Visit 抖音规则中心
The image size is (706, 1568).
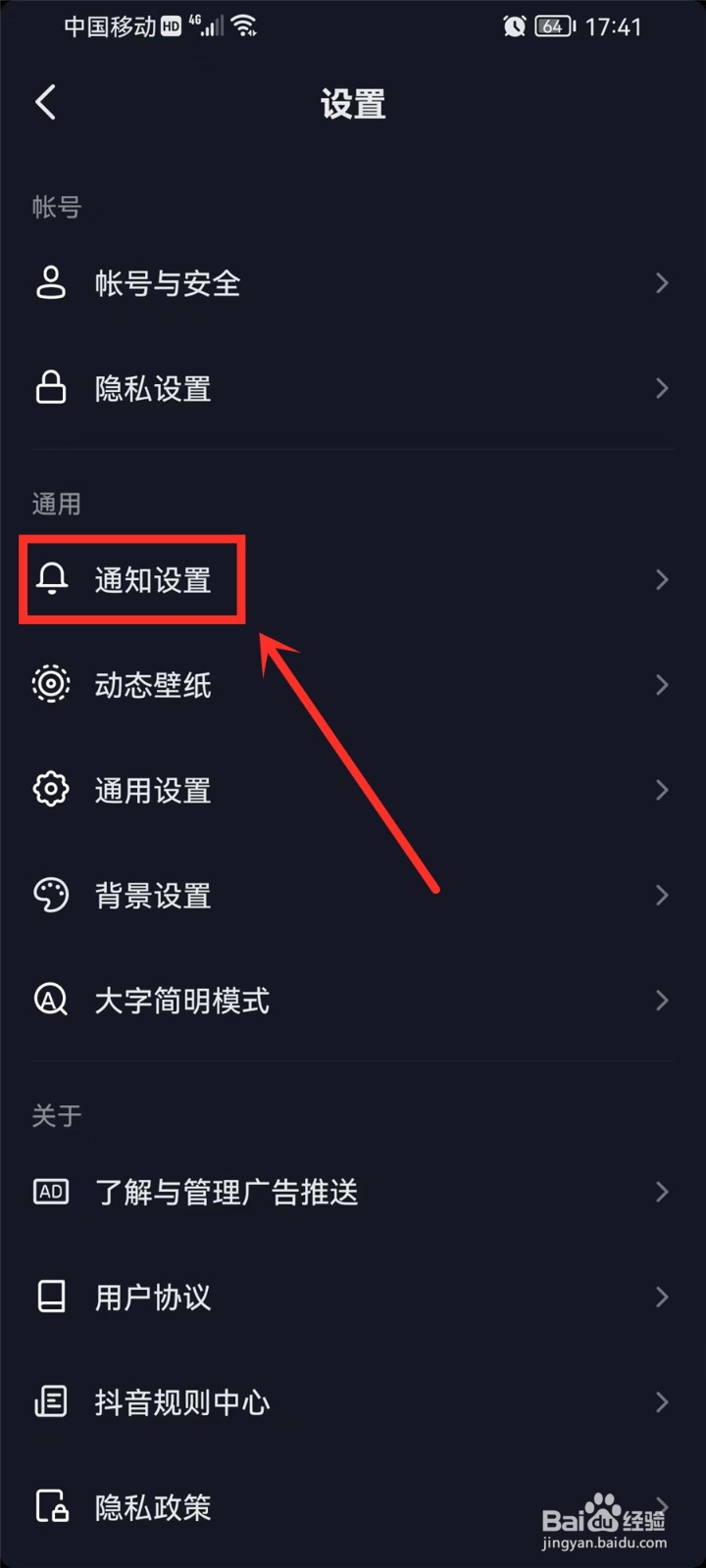tap(181, 1402)
